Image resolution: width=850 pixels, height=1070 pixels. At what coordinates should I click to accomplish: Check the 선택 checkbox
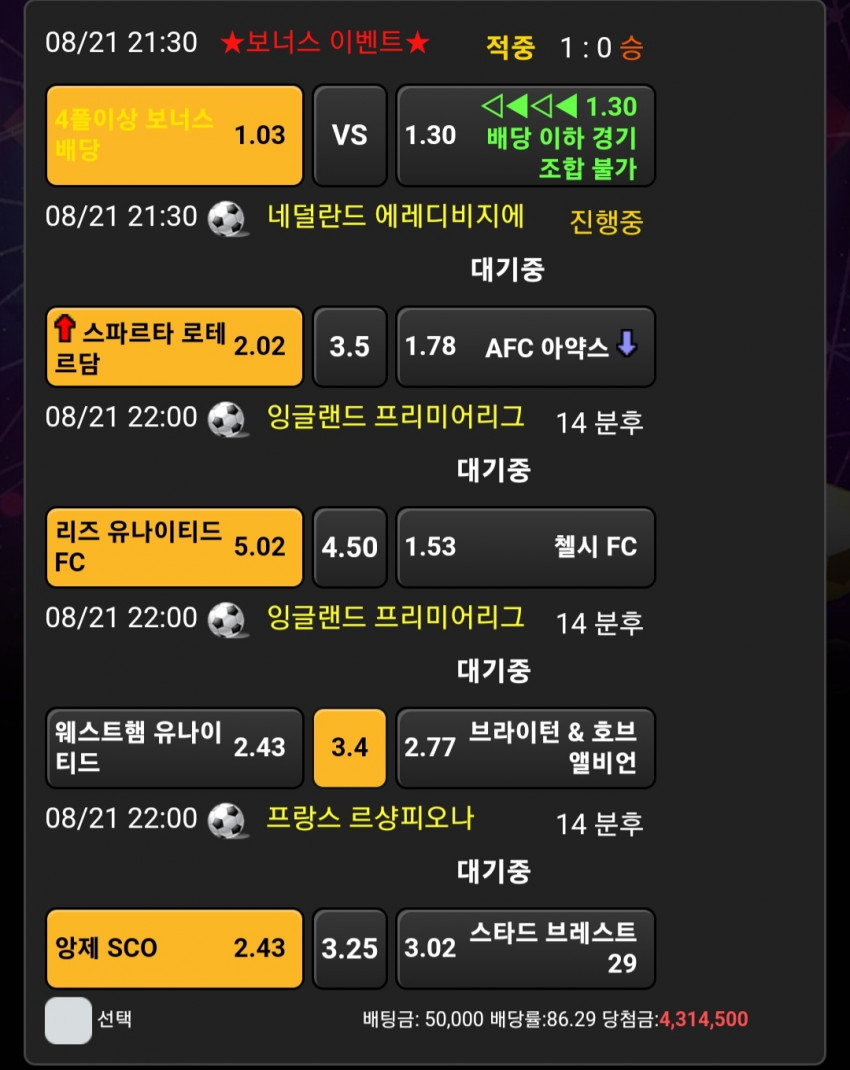68,1020
